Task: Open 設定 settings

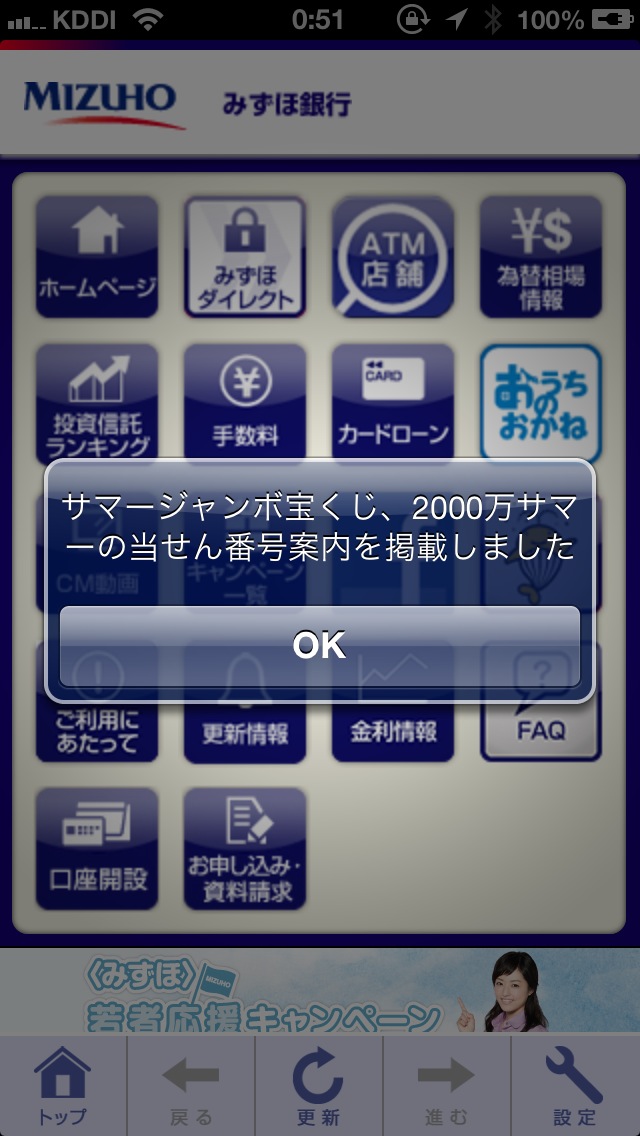Action: point(575,1086)
